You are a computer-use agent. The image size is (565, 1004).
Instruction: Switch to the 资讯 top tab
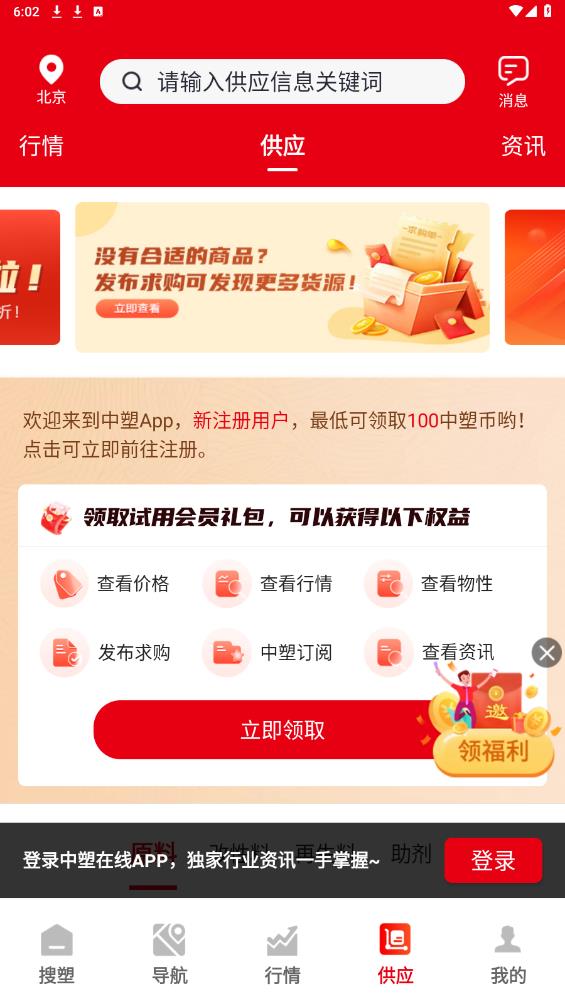523,146
